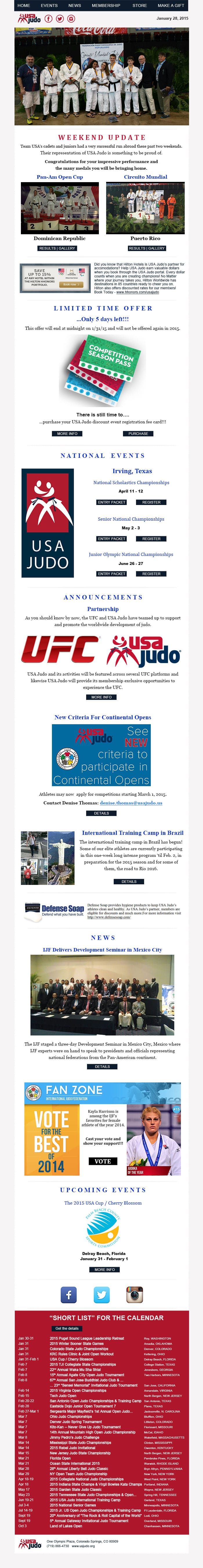Go to the EVENTS section
The width and height of the screenshot is (203, 1568).
[x=49, y=6]
